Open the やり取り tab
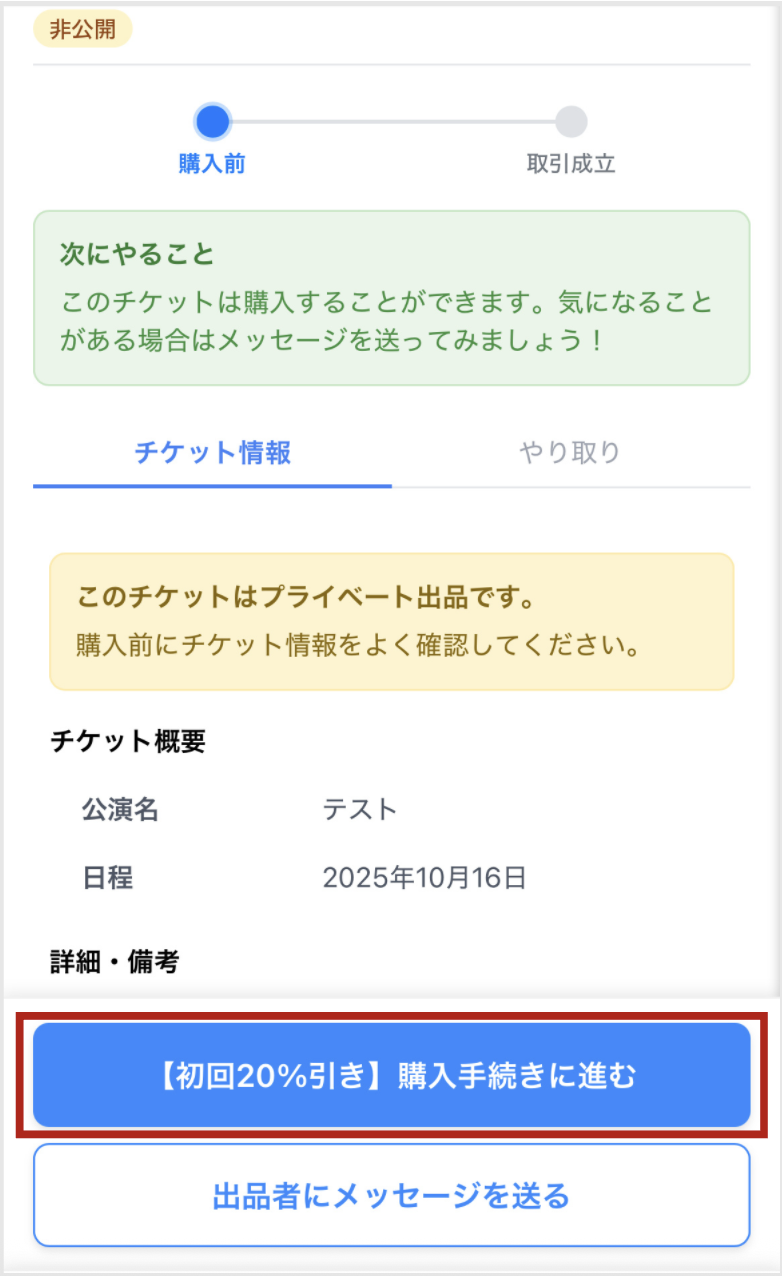 pos(570,450)
